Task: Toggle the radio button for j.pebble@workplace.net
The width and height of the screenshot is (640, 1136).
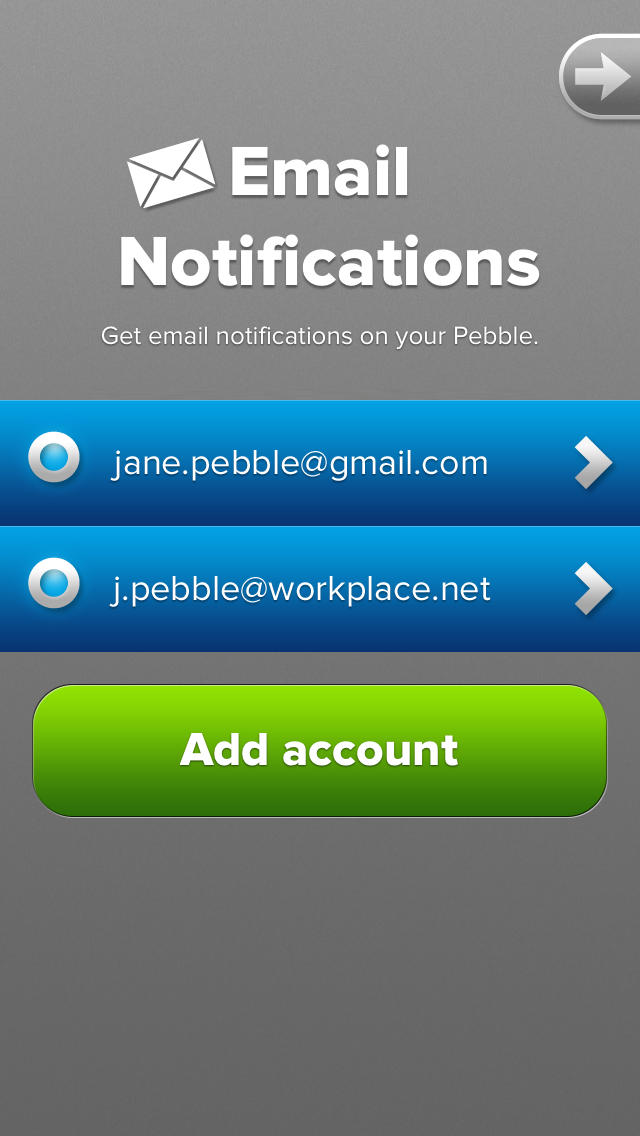Action: coord(54,583)
